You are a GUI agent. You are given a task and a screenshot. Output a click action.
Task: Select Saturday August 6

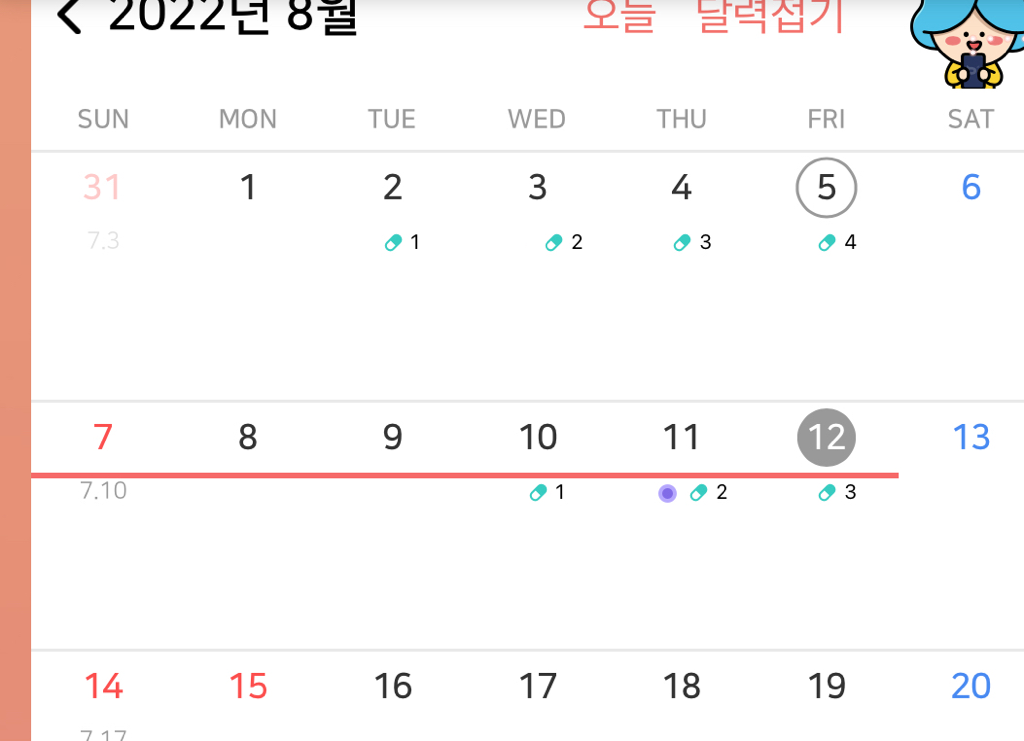pyautogui.click(x=971, y=188)
